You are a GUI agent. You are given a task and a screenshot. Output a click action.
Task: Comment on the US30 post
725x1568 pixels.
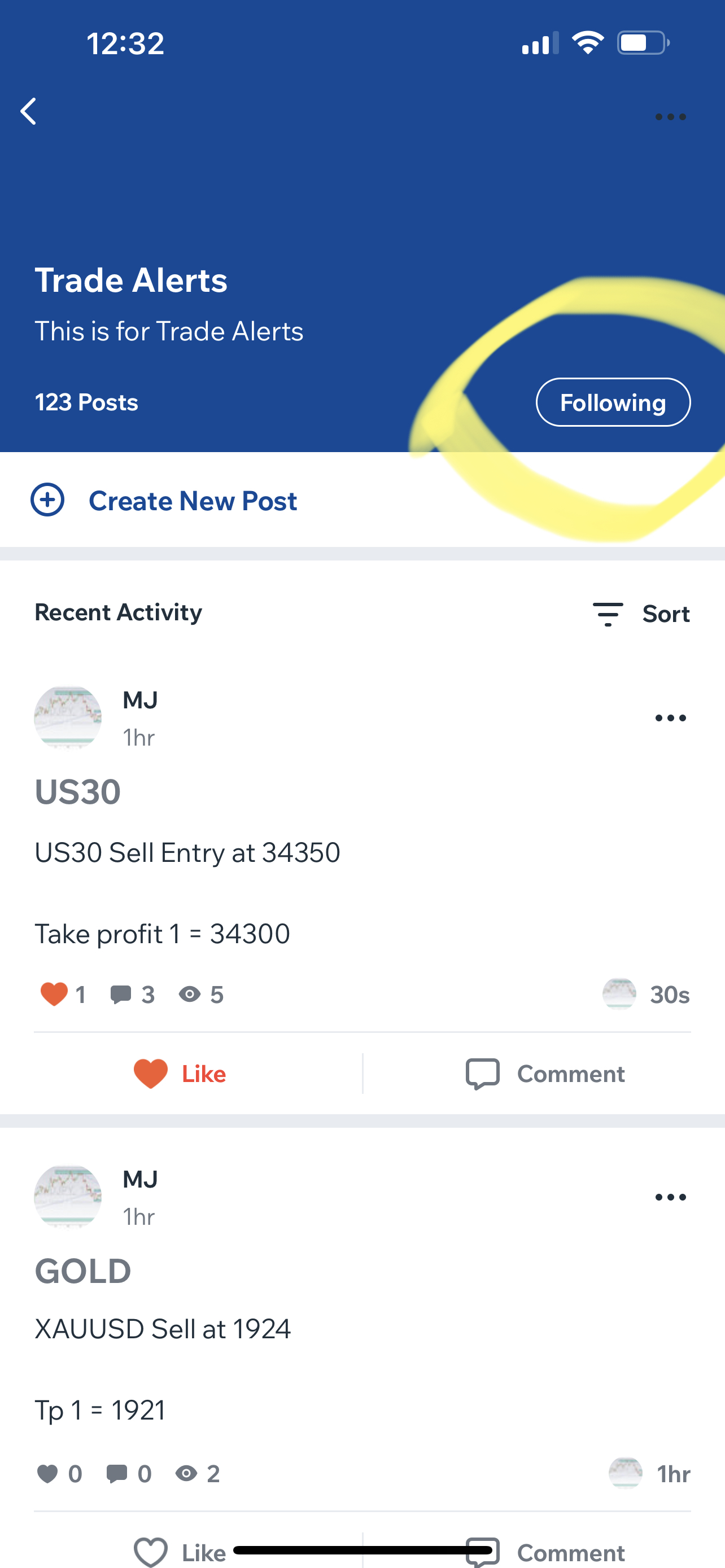click(545, 1074)
